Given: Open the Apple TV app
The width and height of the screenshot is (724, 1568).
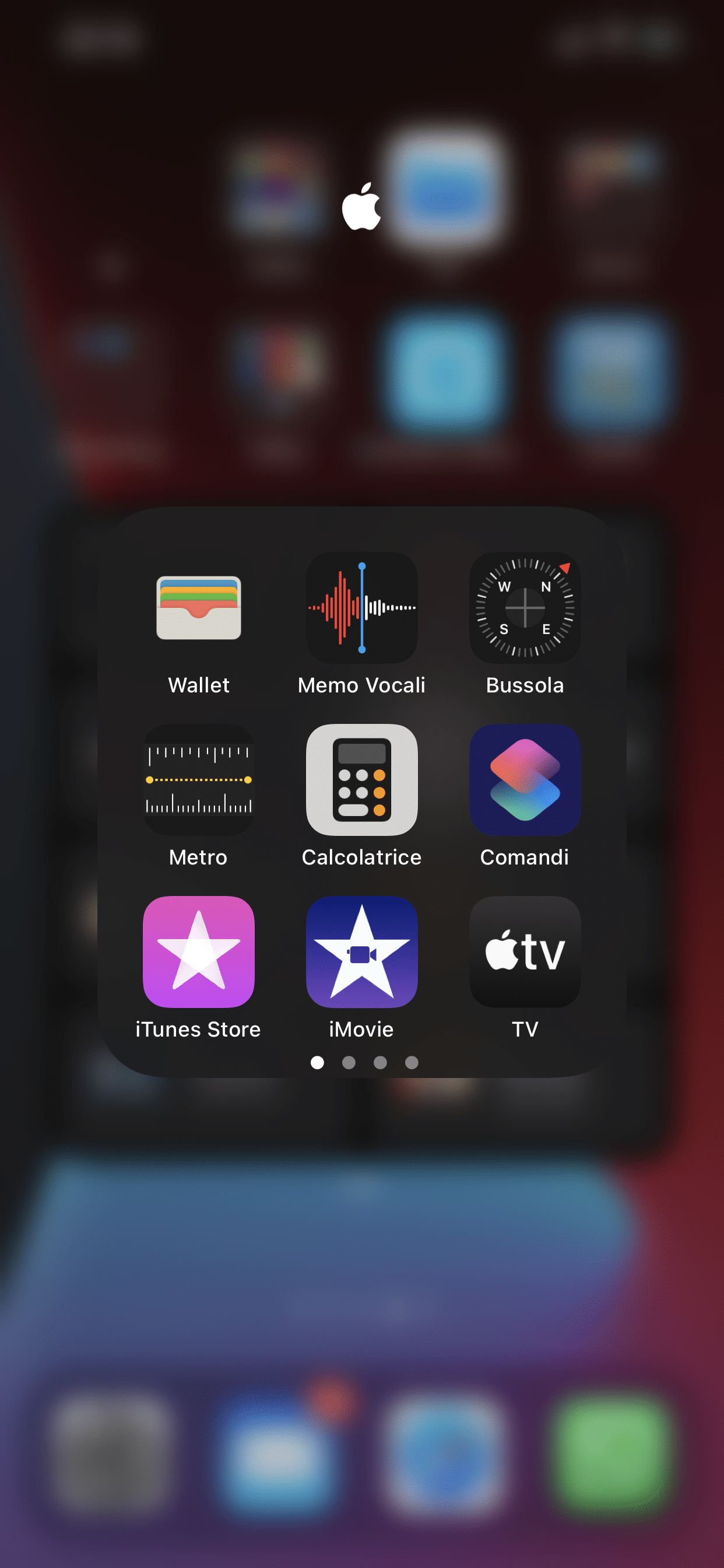Looking at the screenshot, I should (525, 951).
